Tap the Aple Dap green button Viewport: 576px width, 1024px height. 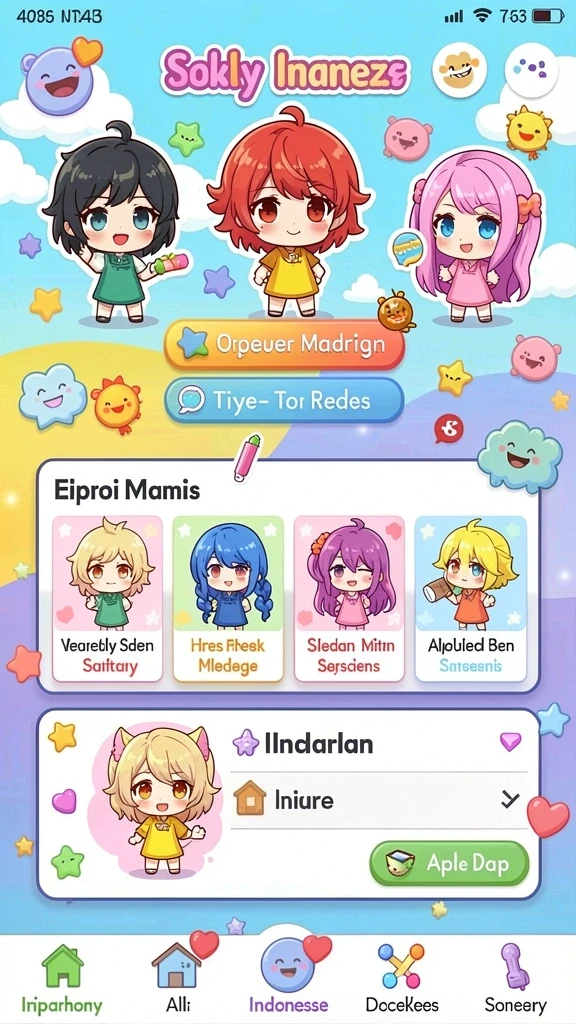(449, 863)
